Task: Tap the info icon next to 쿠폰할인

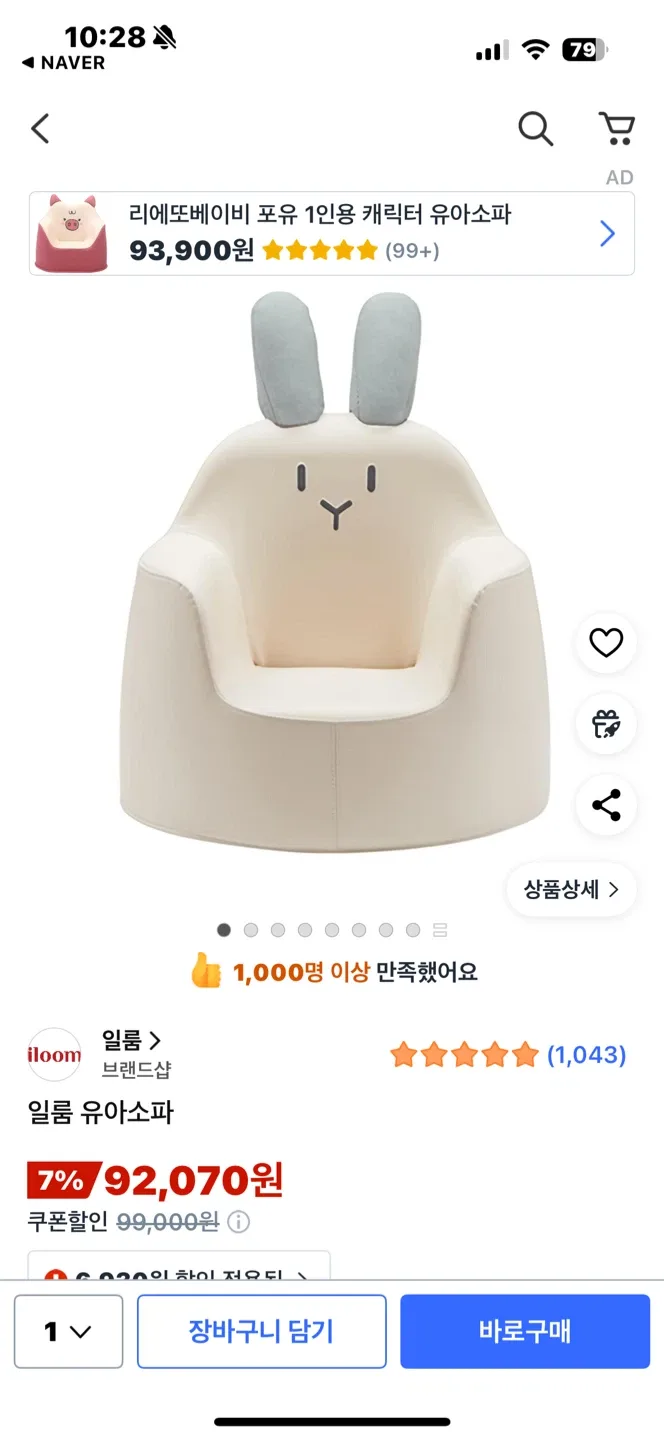Action: coord(238,1221)
